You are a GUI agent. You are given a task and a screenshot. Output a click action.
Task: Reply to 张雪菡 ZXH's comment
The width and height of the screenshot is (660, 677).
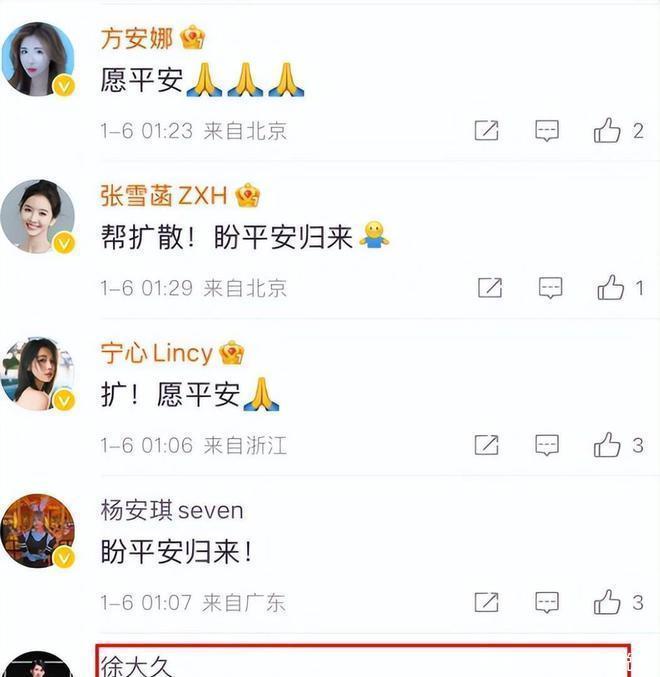click(550, 288)
